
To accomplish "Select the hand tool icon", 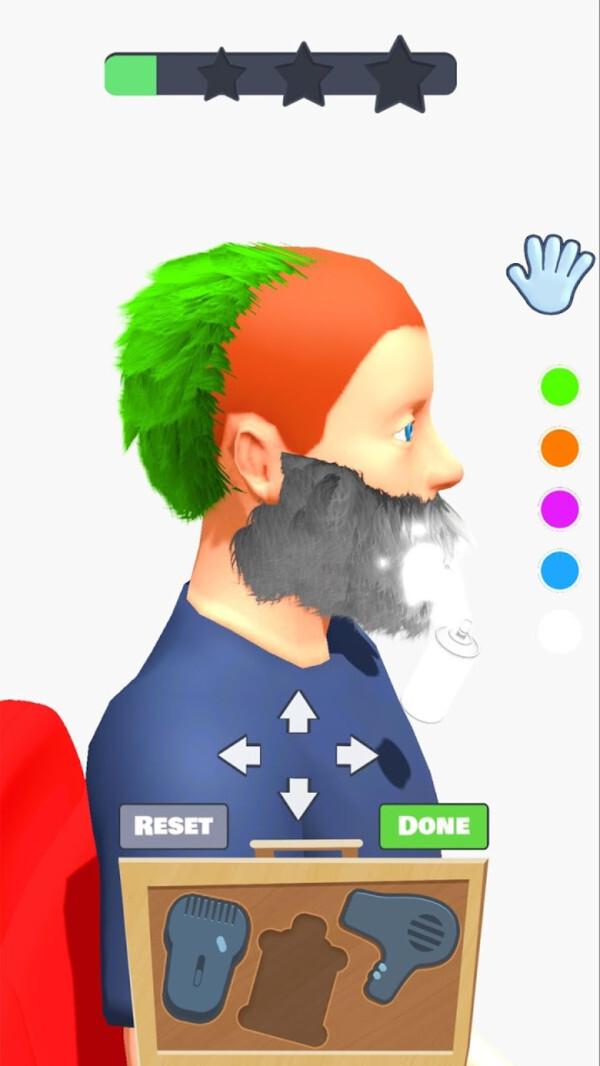I will (549, 273).
